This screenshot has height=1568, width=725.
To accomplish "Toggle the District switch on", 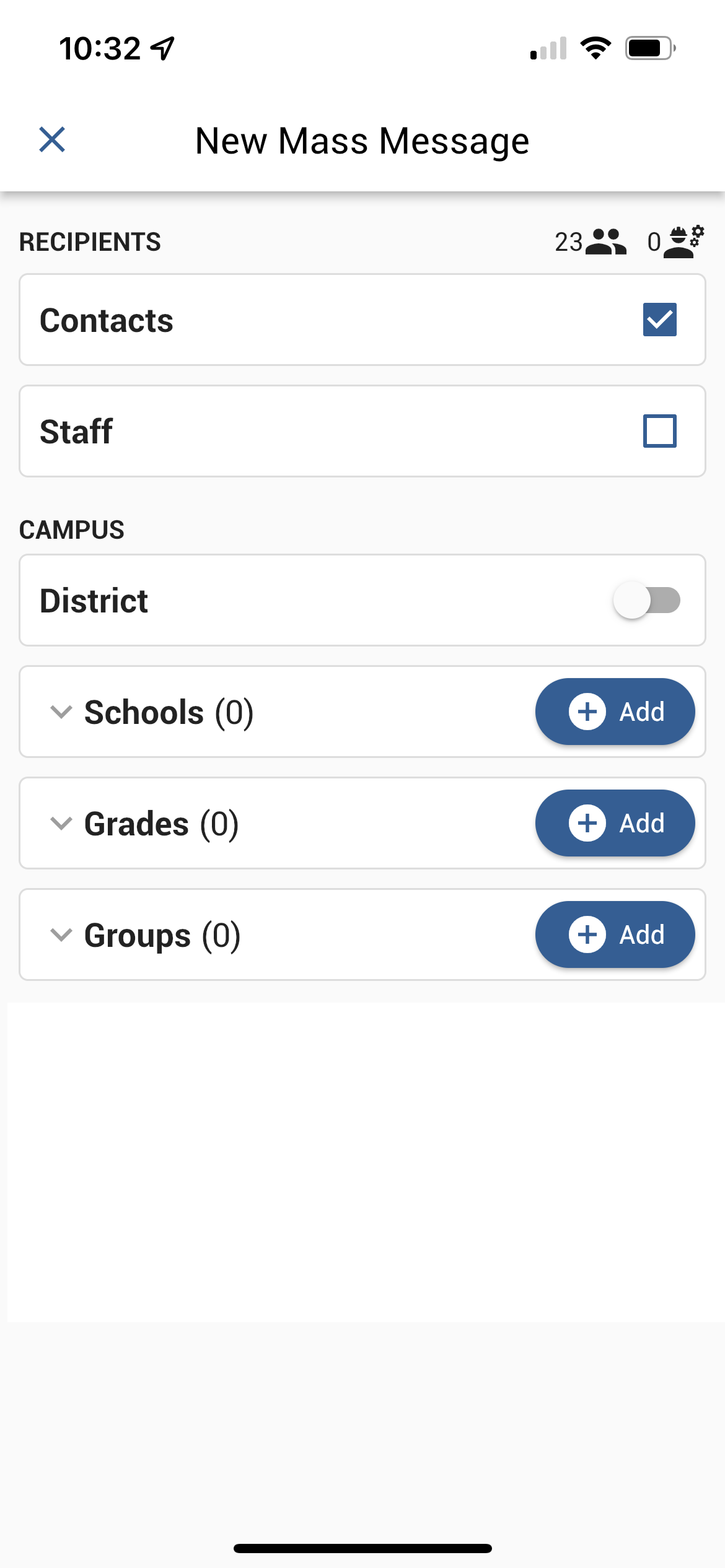I will tap(647, 600).
